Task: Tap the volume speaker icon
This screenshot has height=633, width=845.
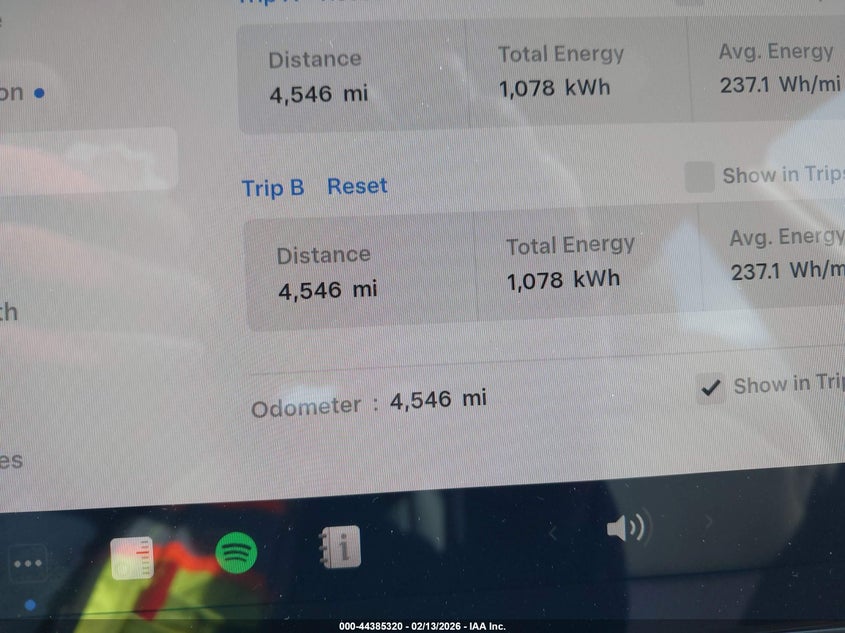Action: (627, 526)
